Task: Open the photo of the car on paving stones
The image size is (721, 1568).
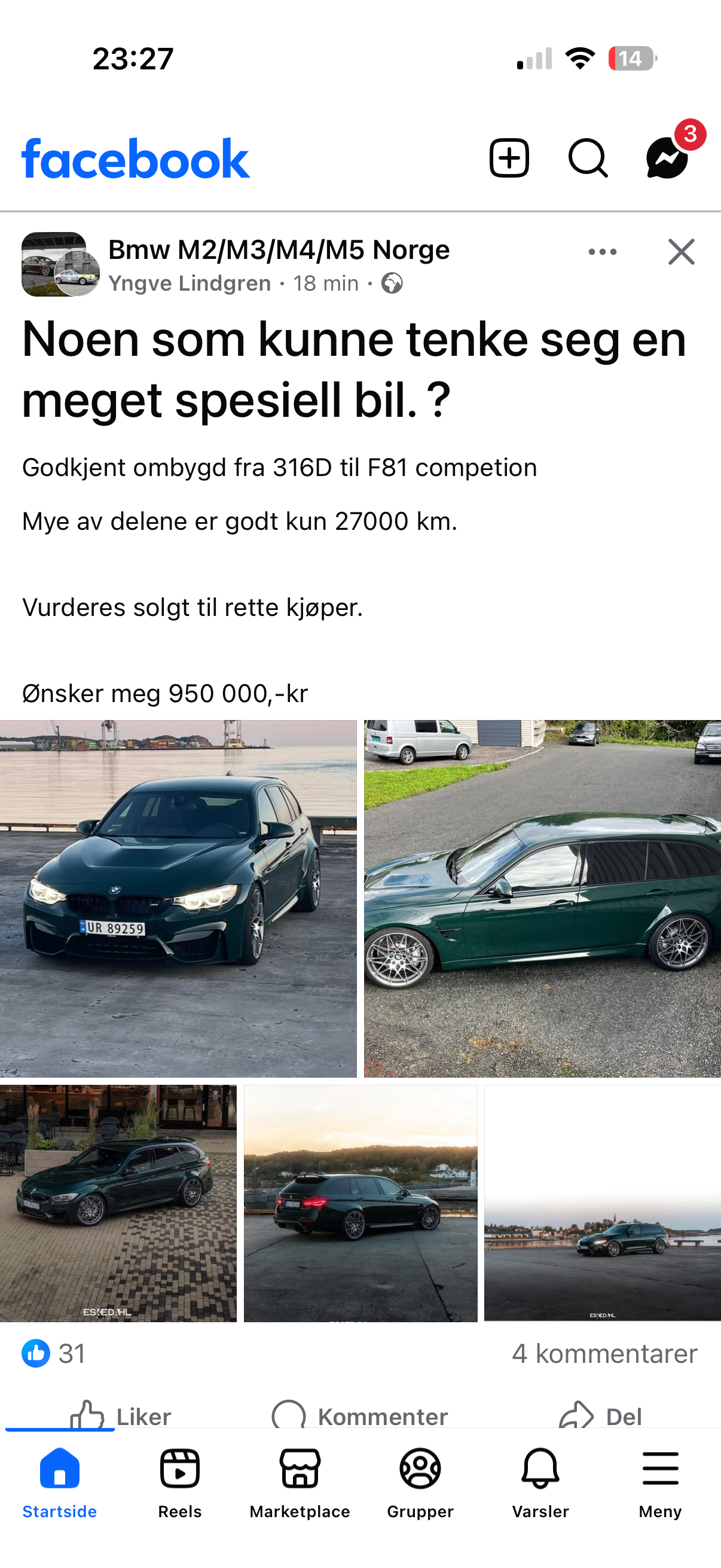Action: pos(118,1203)
